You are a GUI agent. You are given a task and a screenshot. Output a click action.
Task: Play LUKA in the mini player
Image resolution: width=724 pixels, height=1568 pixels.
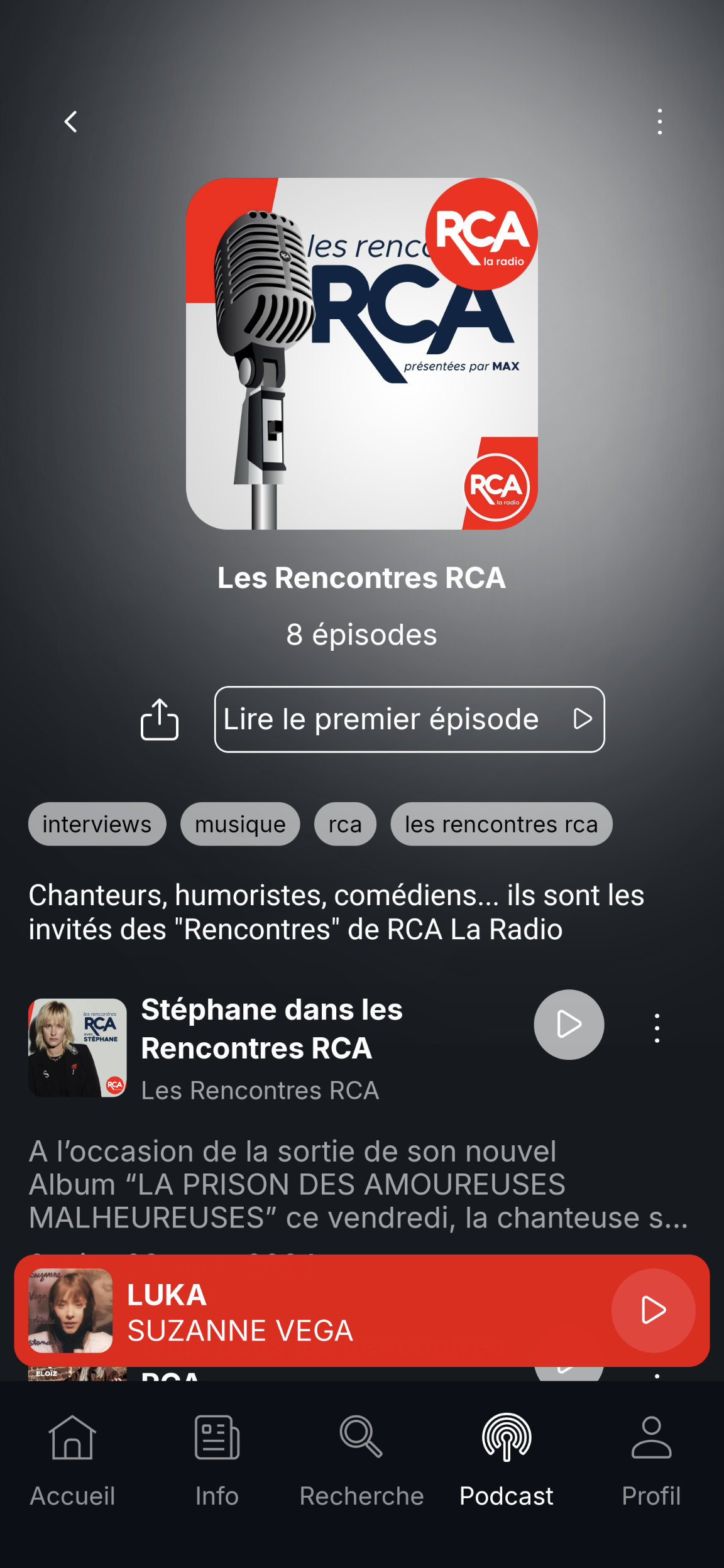tap(653, 1310)
